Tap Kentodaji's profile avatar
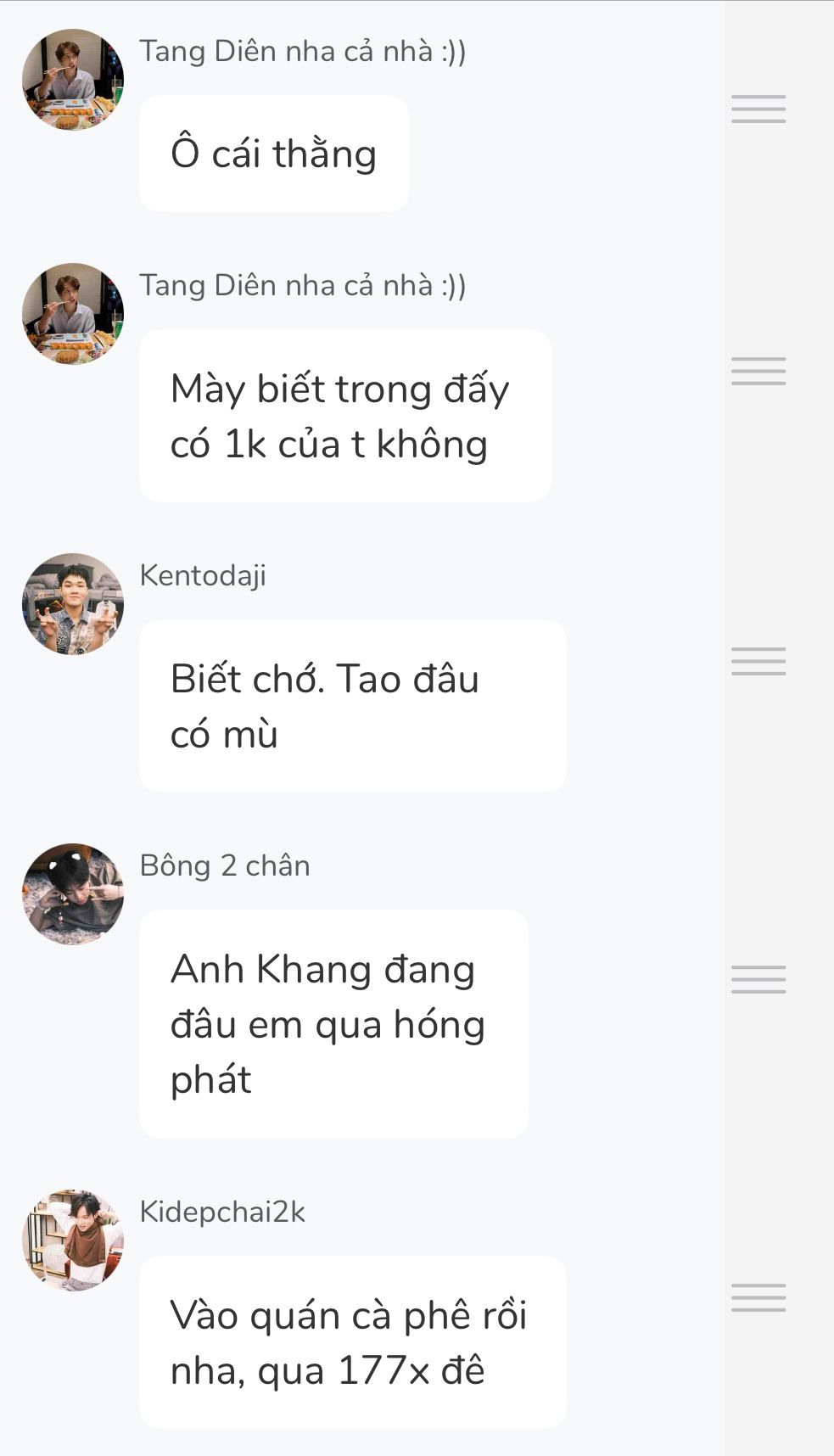 point(73,604)
